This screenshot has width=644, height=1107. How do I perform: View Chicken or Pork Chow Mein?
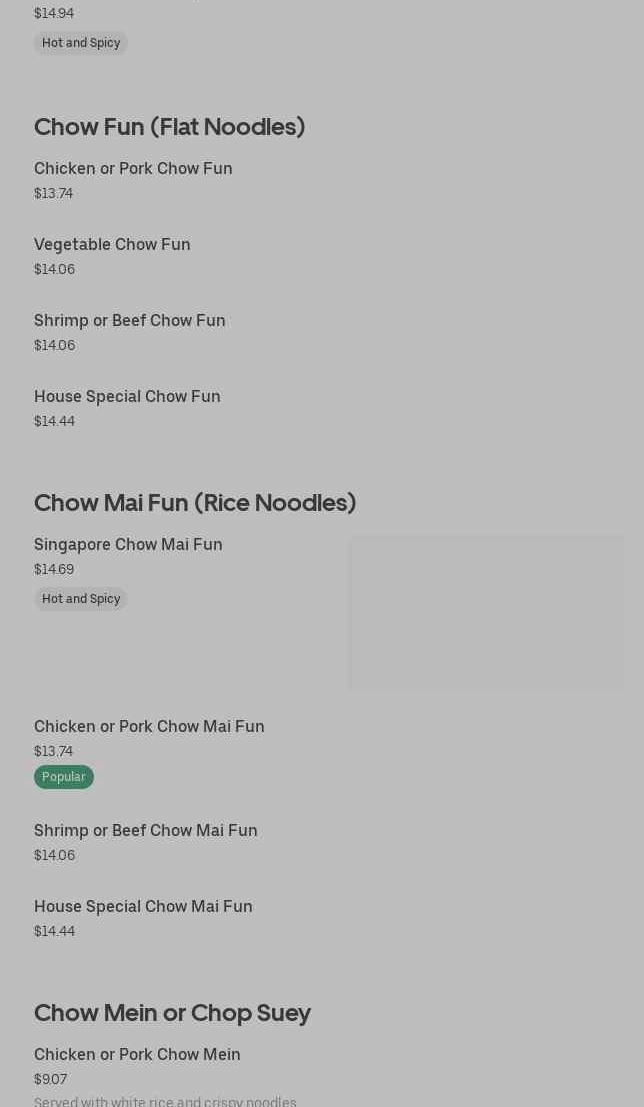[x=137, y=1055]
